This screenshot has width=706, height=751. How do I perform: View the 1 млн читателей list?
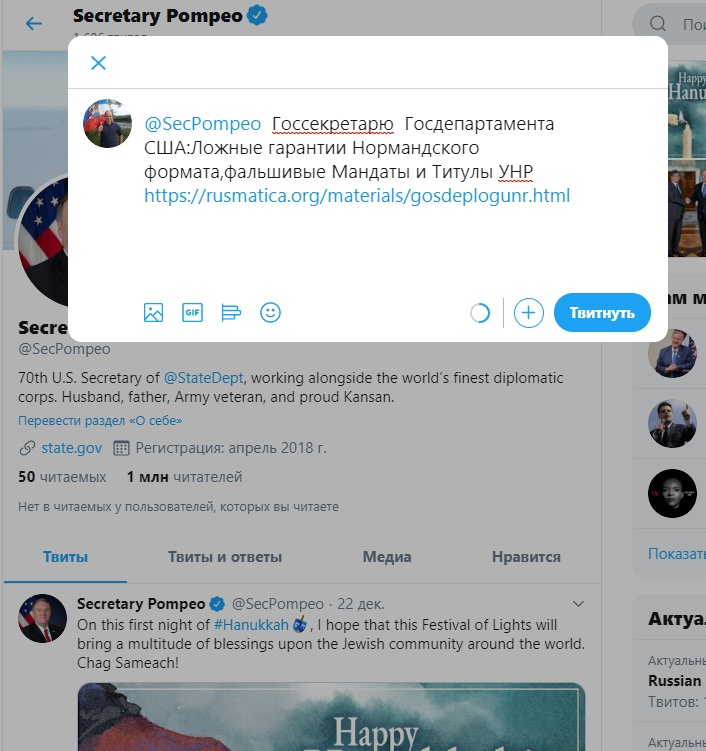tap(184, 477)
